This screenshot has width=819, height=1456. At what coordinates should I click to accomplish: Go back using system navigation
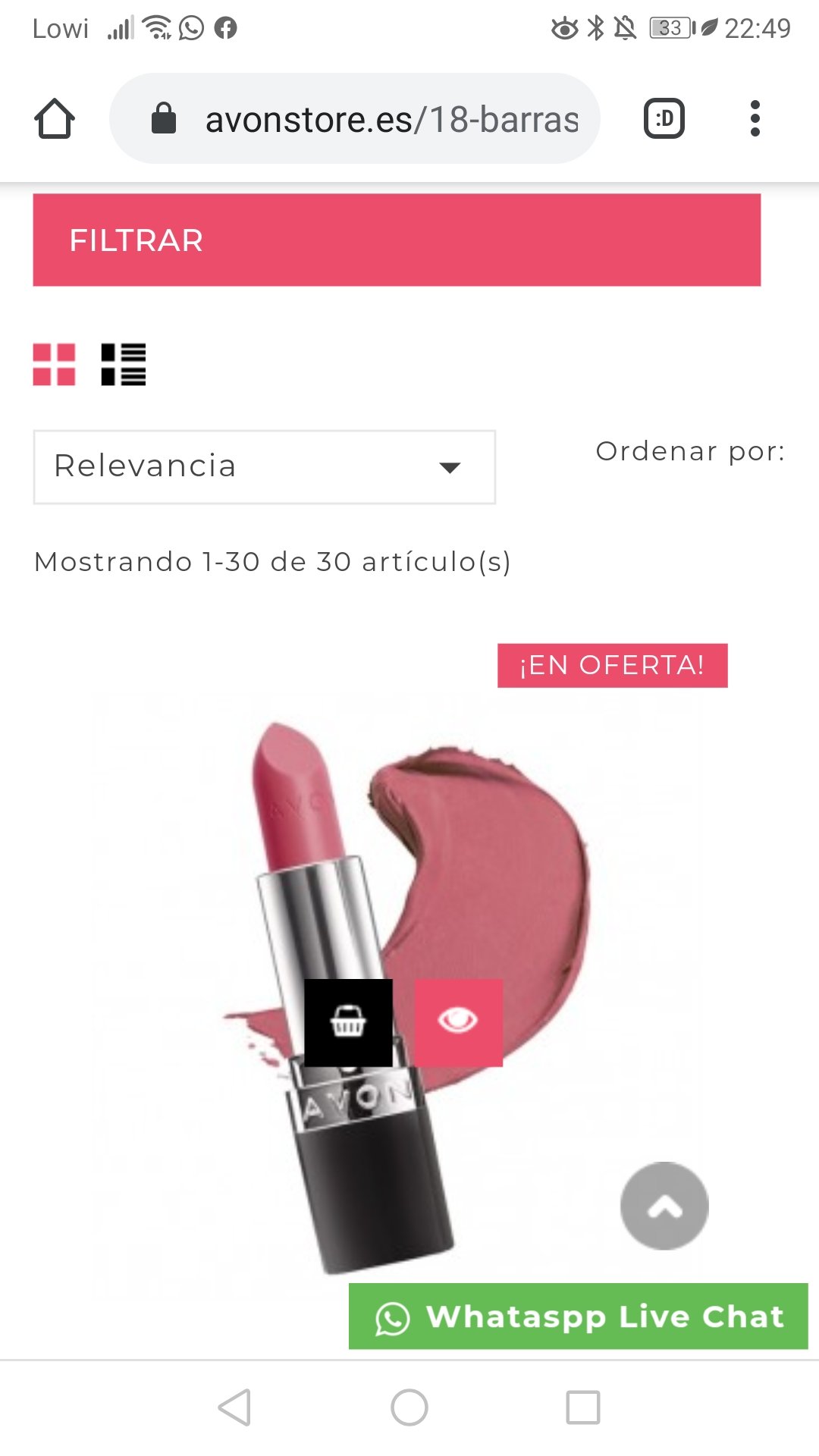click(234, 1407)
